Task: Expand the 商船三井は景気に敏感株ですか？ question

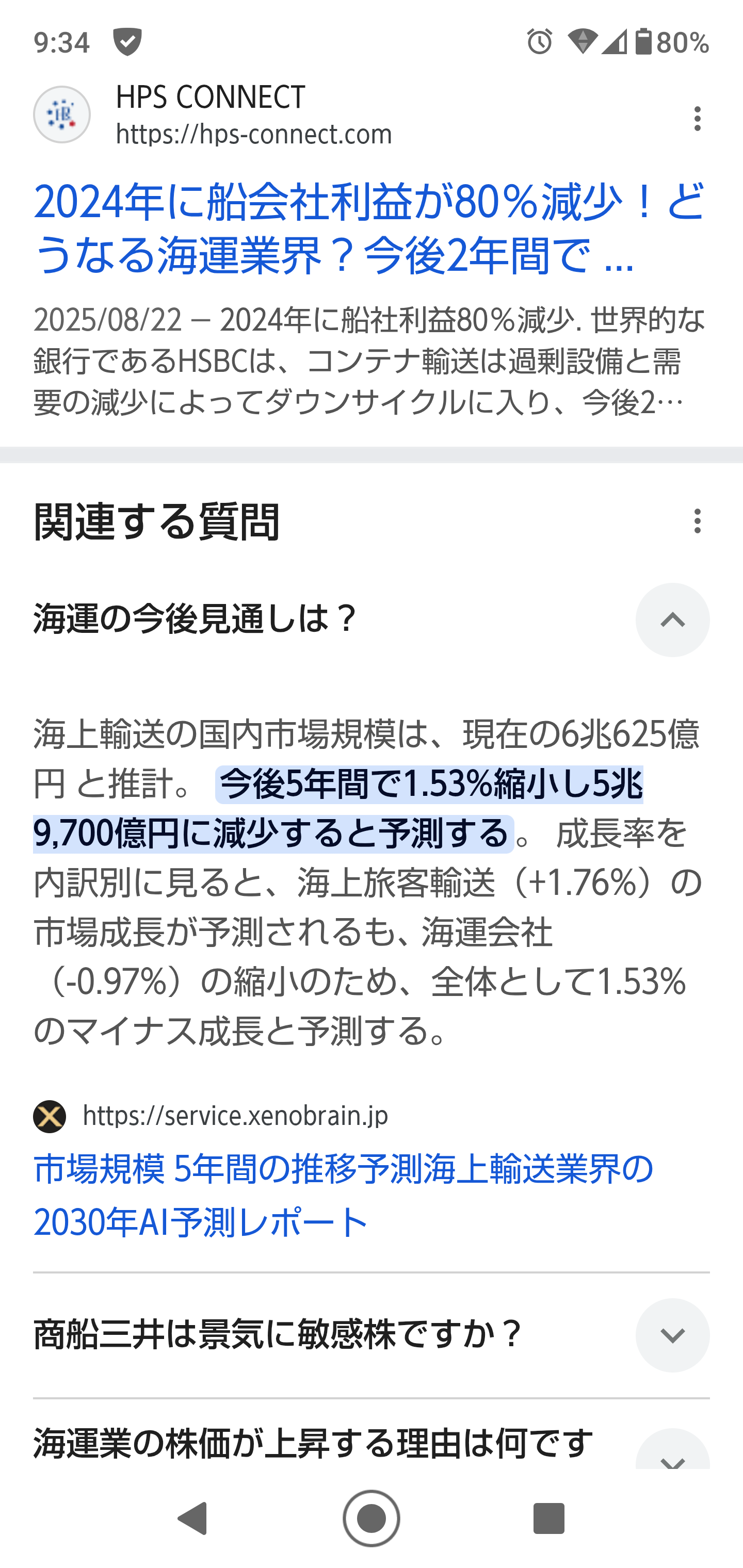Action: 672,1335
